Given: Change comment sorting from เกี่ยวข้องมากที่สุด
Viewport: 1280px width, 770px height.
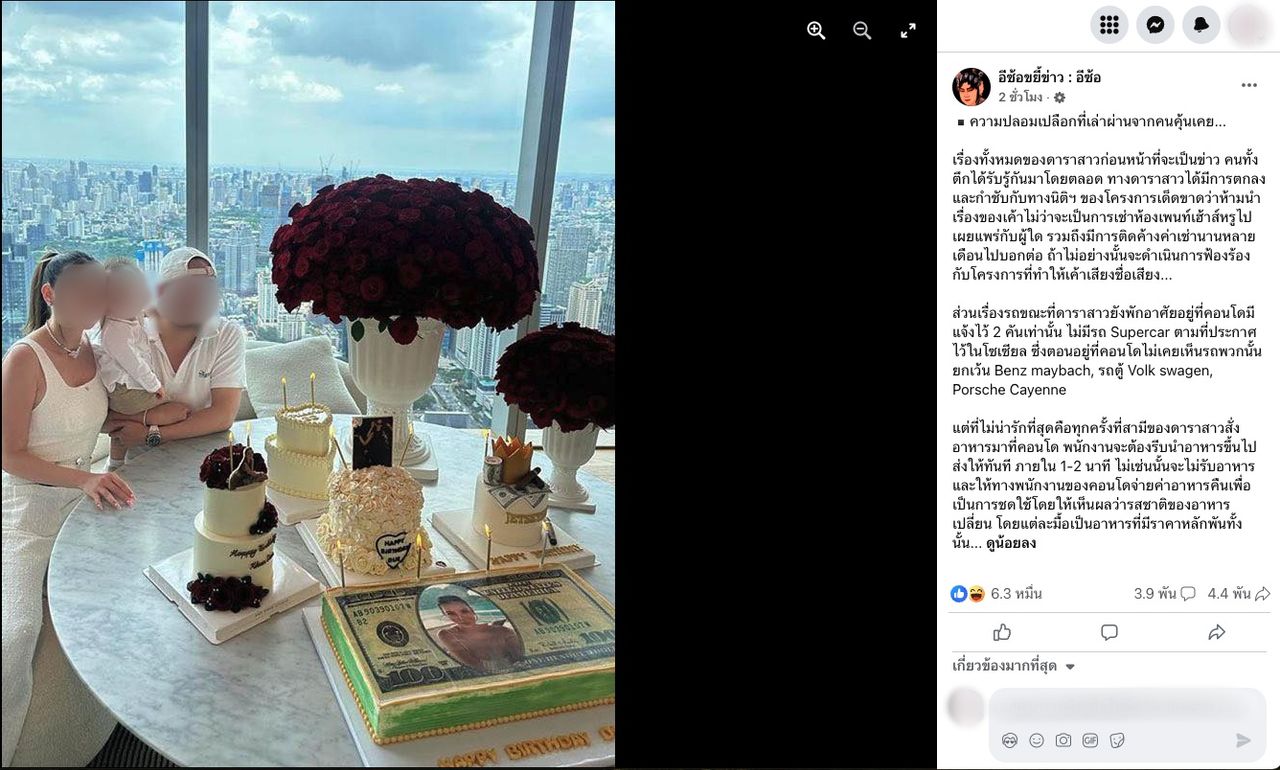Looking at the screenshot, I should click(1013, 666).
